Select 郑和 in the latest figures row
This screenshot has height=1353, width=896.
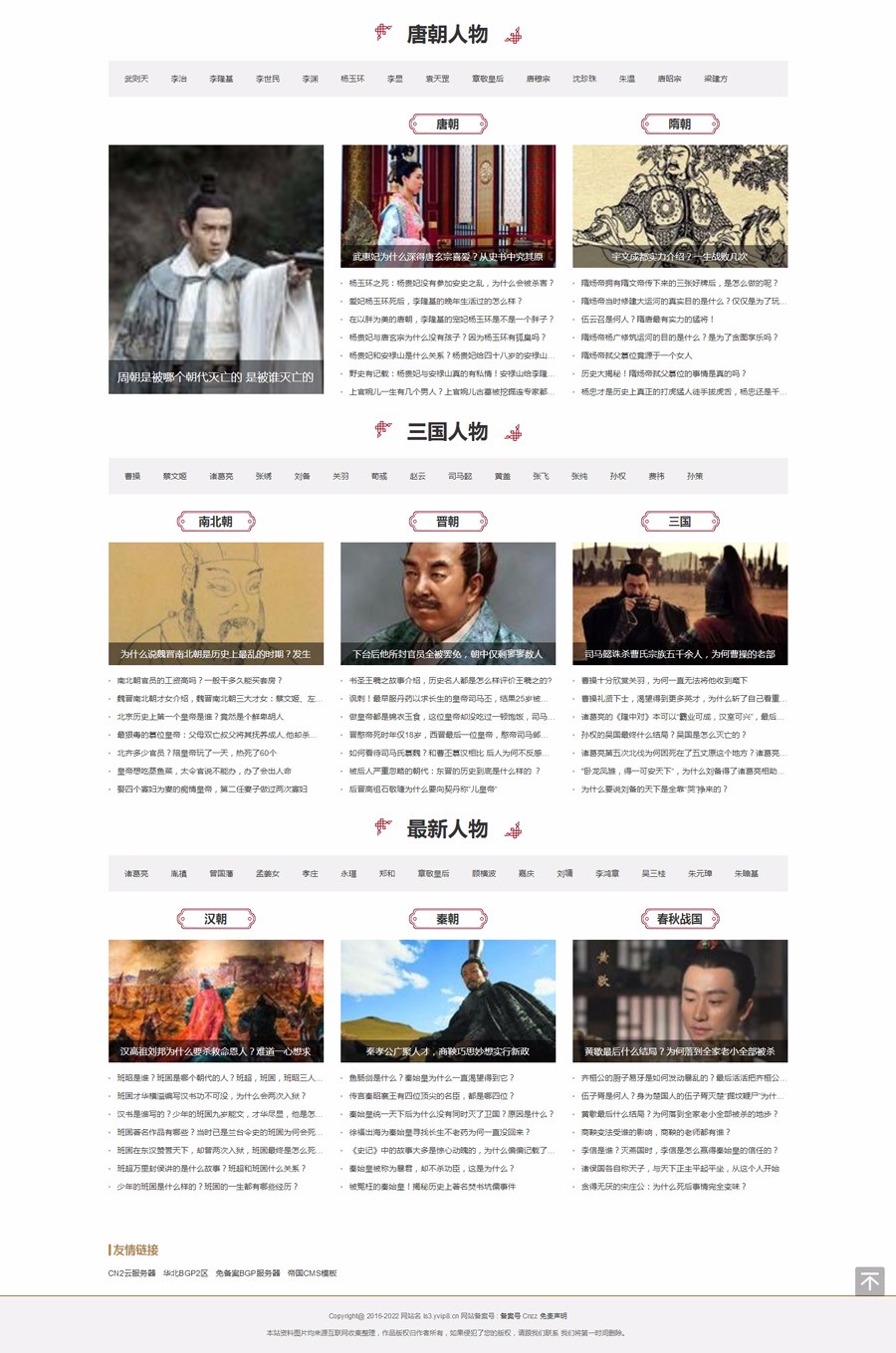(387, 873)
